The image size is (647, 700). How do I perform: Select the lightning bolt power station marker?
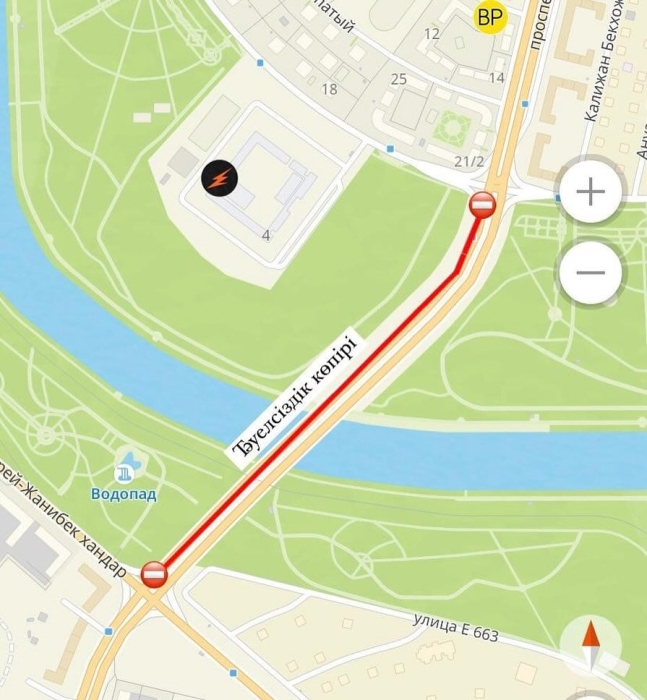click(x=219, y=179)
